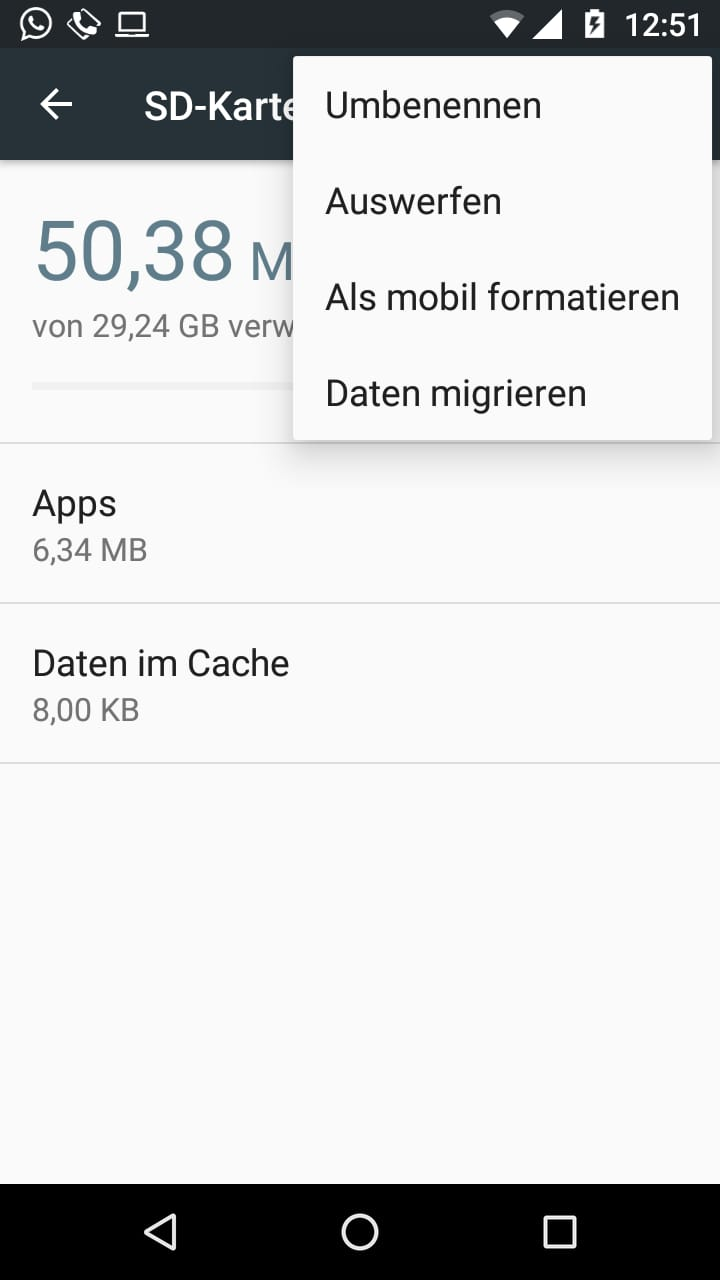Tap the system home button
The image size is (720, 1280).
(360, 1232)
